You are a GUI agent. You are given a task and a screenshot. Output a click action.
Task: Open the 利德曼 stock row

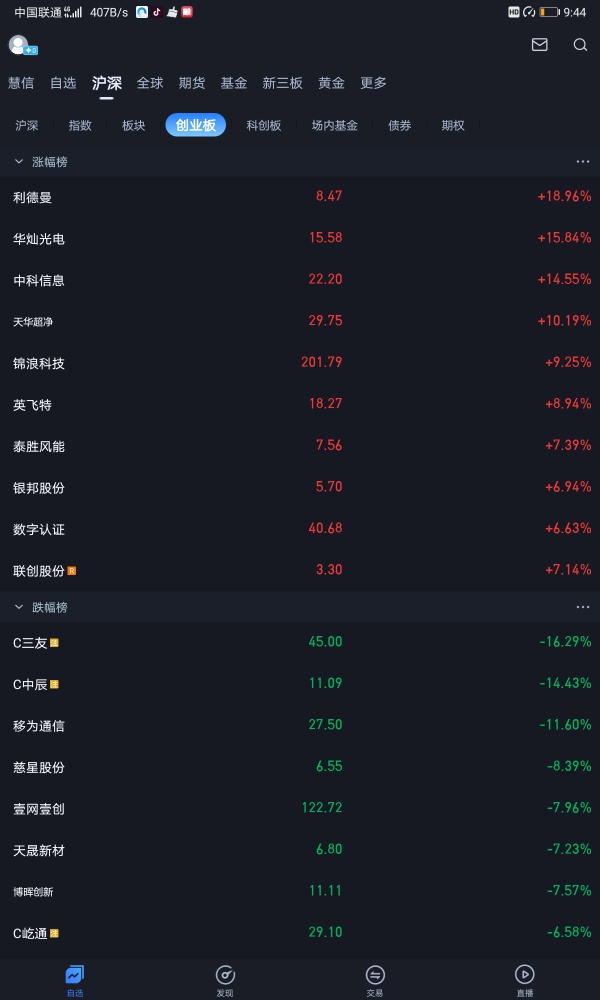[300, 197]
